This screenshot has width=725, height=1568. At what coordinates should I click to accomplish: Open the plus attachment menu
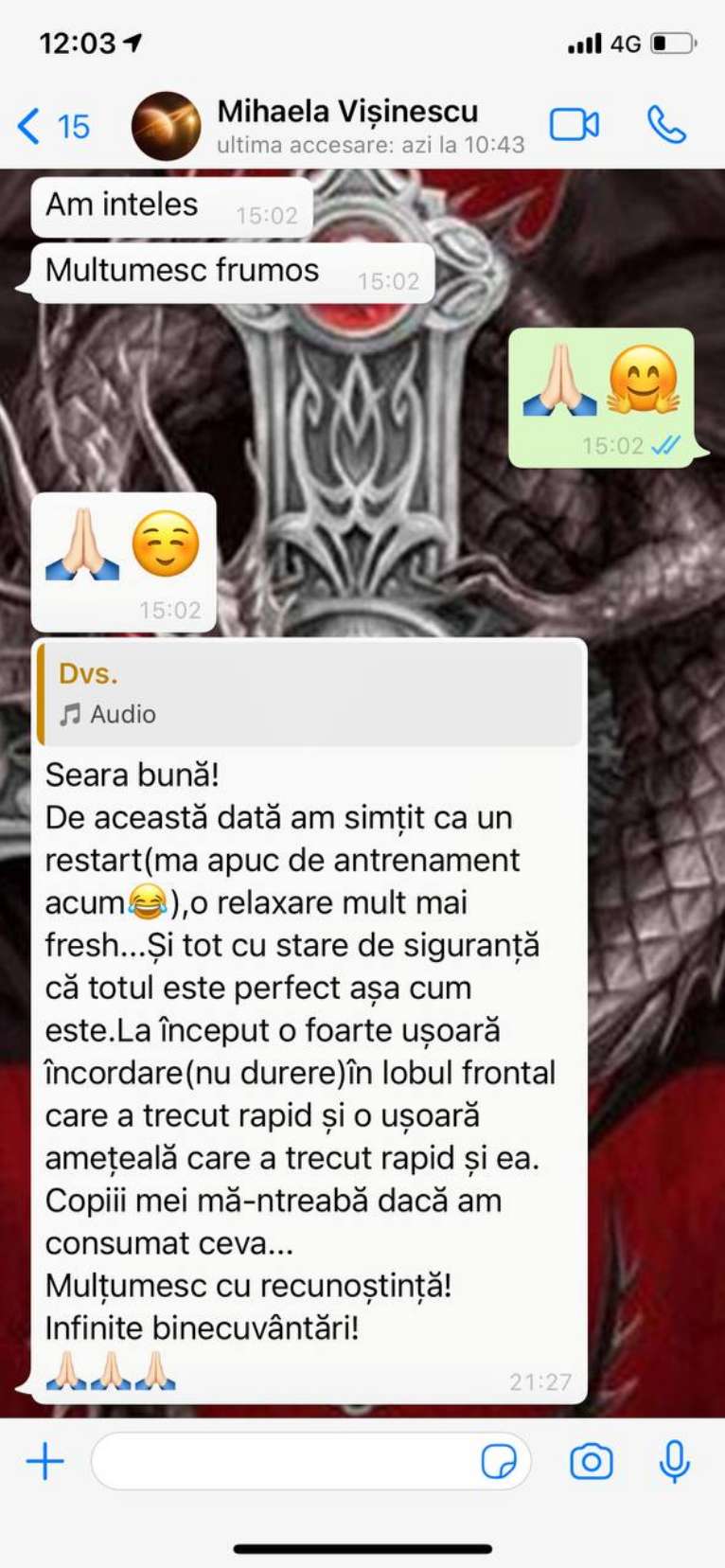coord(44,1461)
